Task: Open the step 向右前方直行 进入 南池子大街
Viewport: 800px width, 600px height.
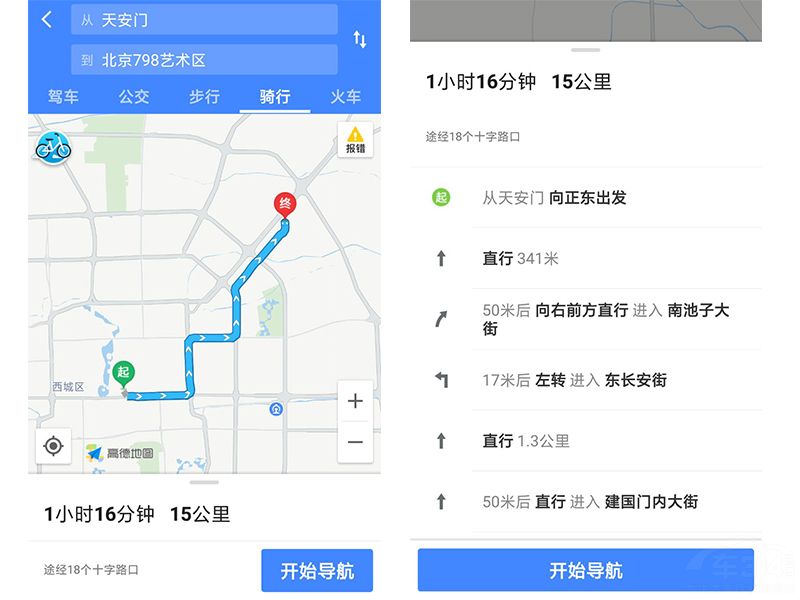Action: [606, 319]
